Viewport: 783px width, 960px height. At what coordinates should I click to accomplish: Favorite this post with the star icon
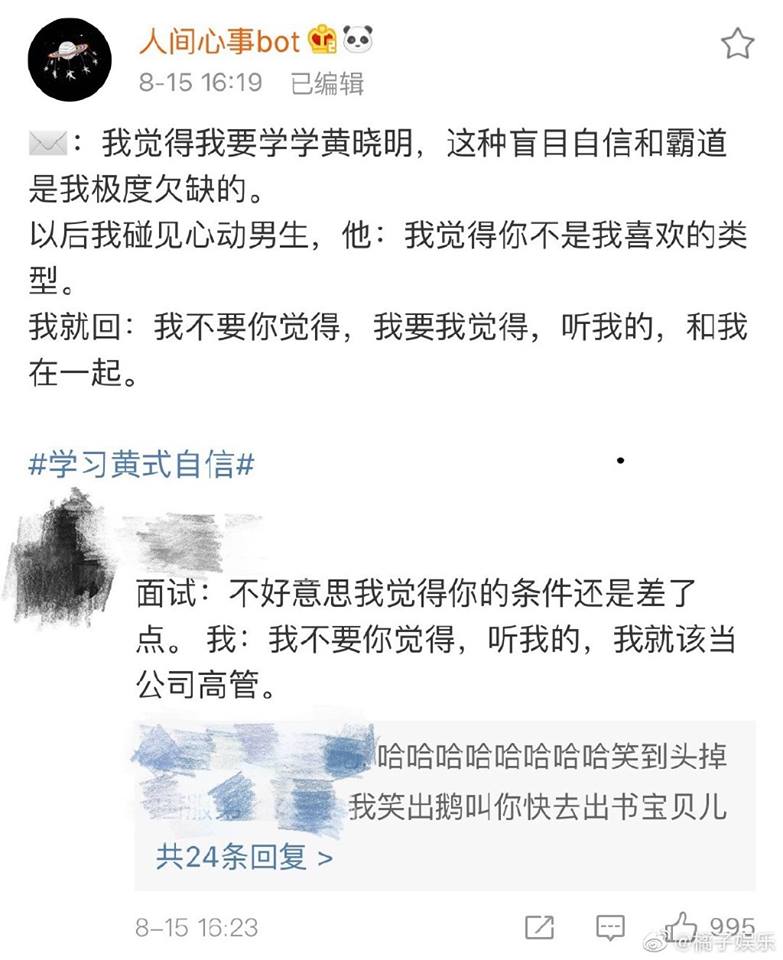coord(737,43)
